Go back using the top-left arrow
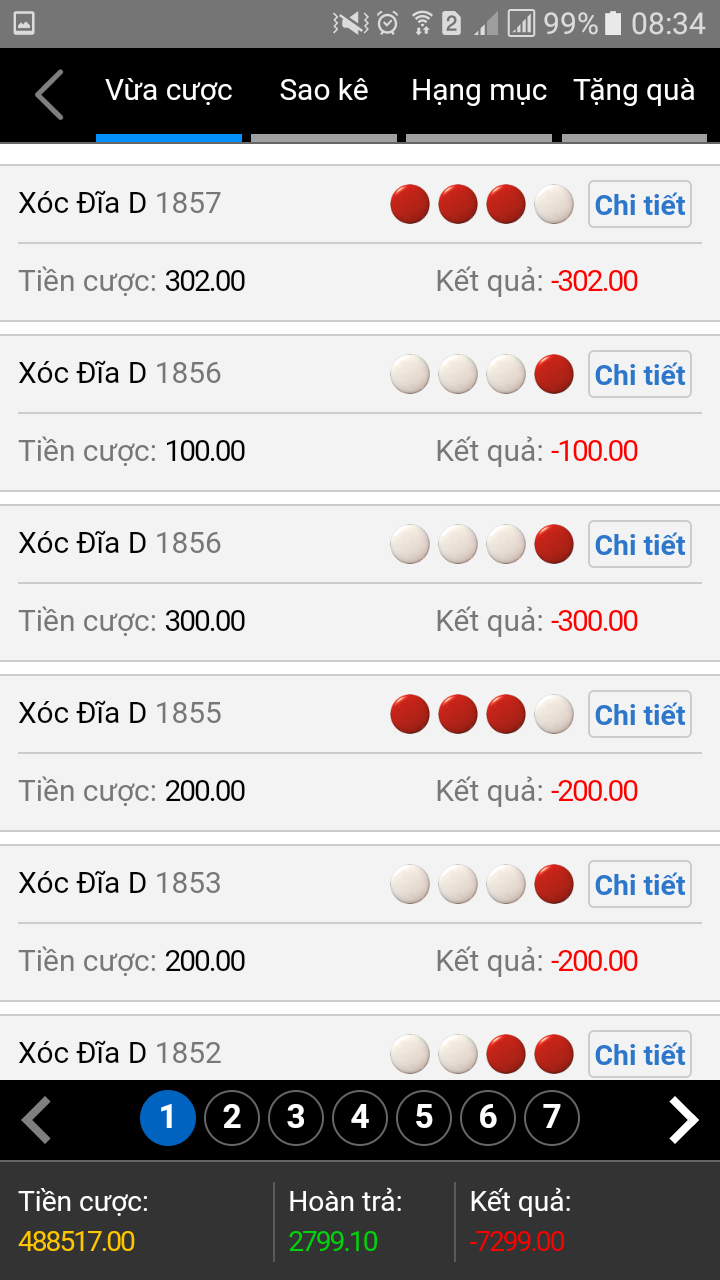Viewport: 720px width, 1280px height. [x=49, y=95]
